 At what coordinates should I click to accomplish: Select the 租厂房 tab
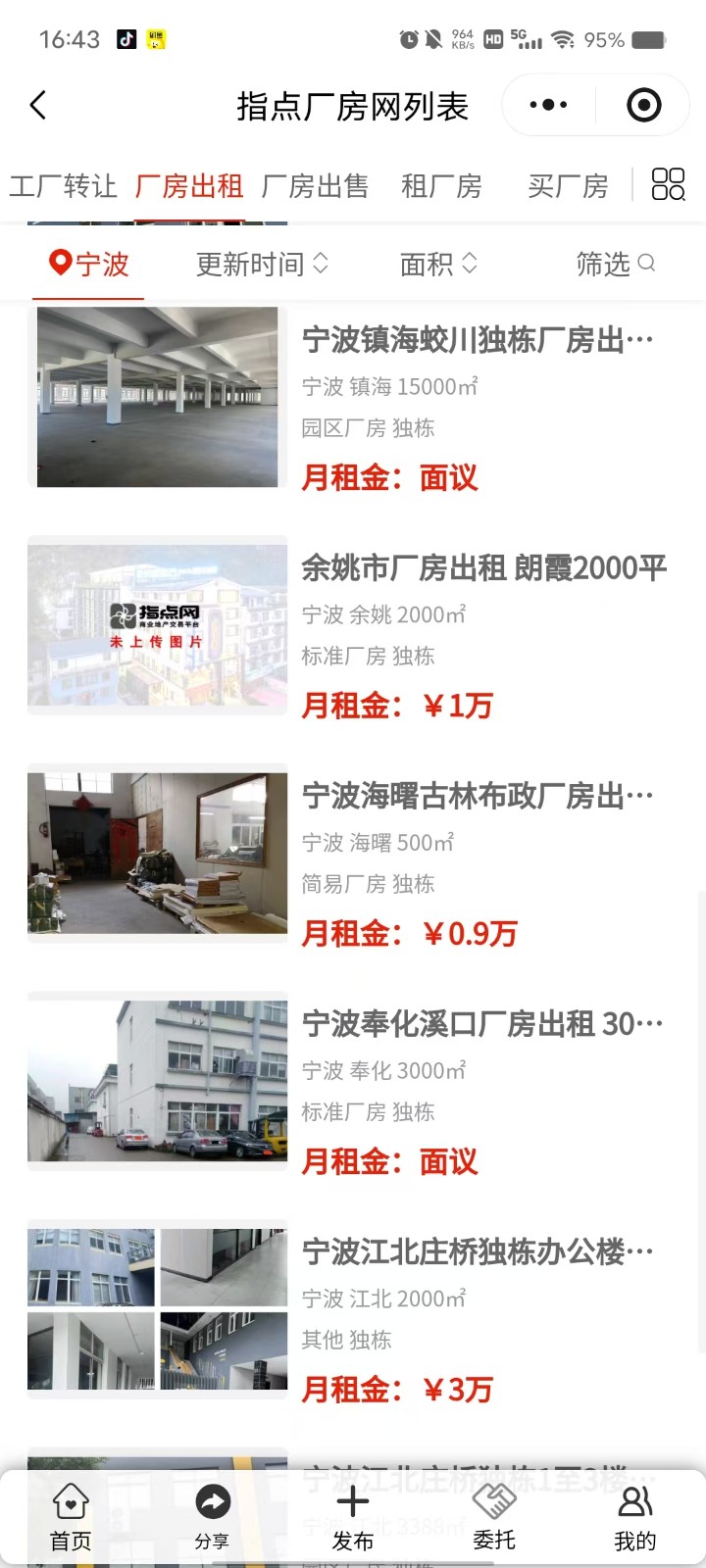tap(441, 186)
